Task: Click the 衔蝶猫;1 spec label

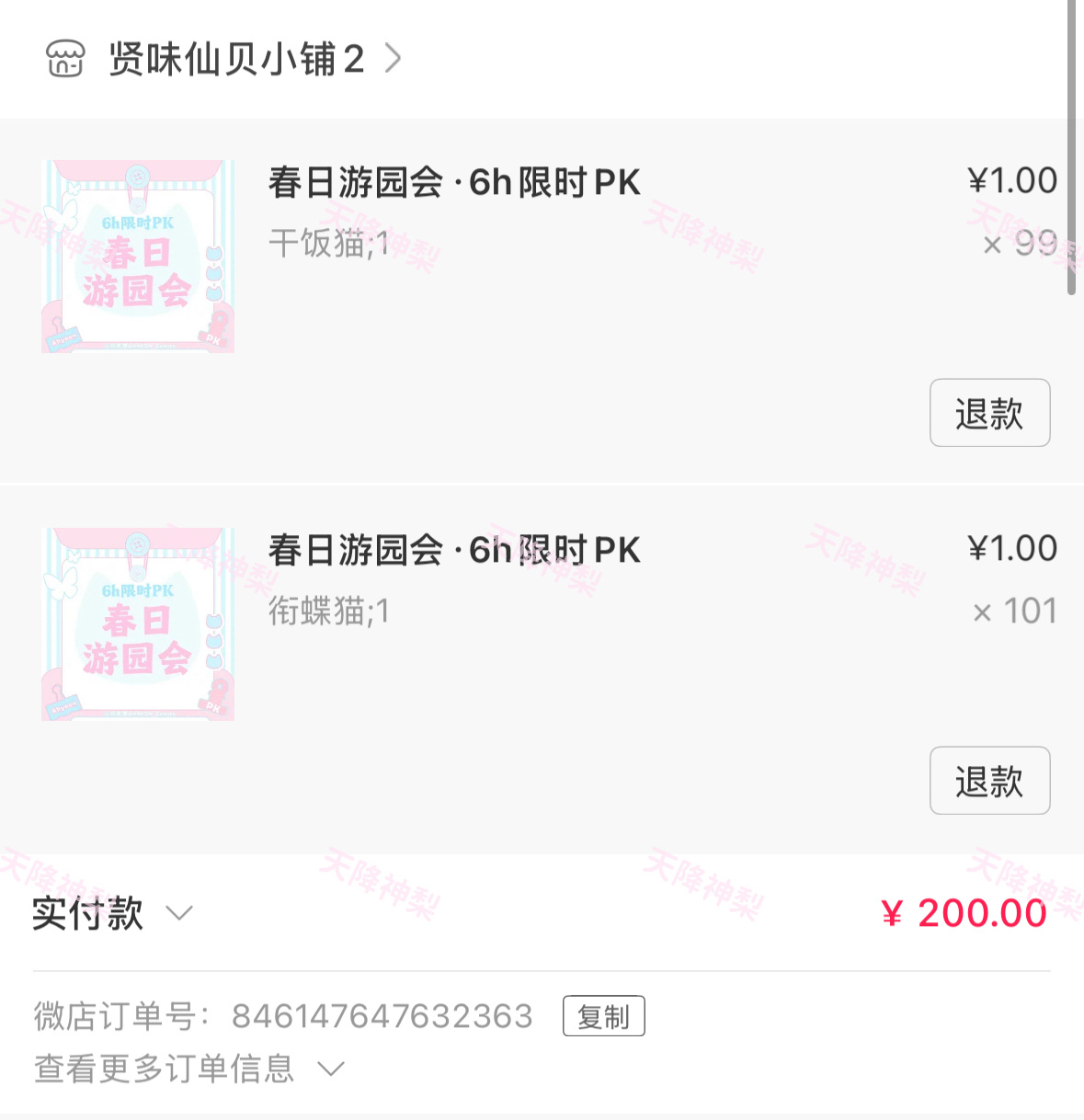Action: point(328,611)
